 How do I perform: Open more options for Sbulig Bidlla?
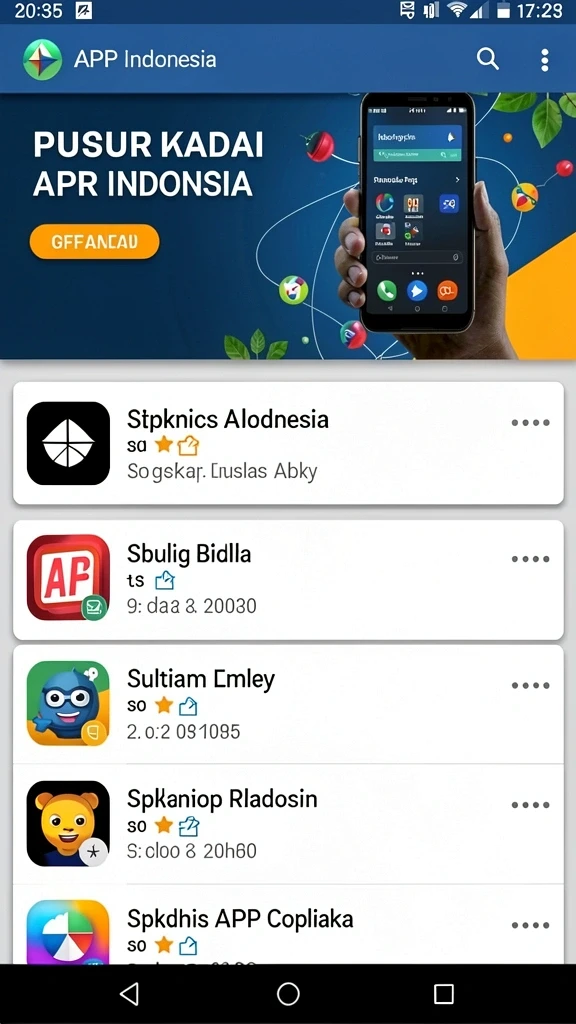530,559
